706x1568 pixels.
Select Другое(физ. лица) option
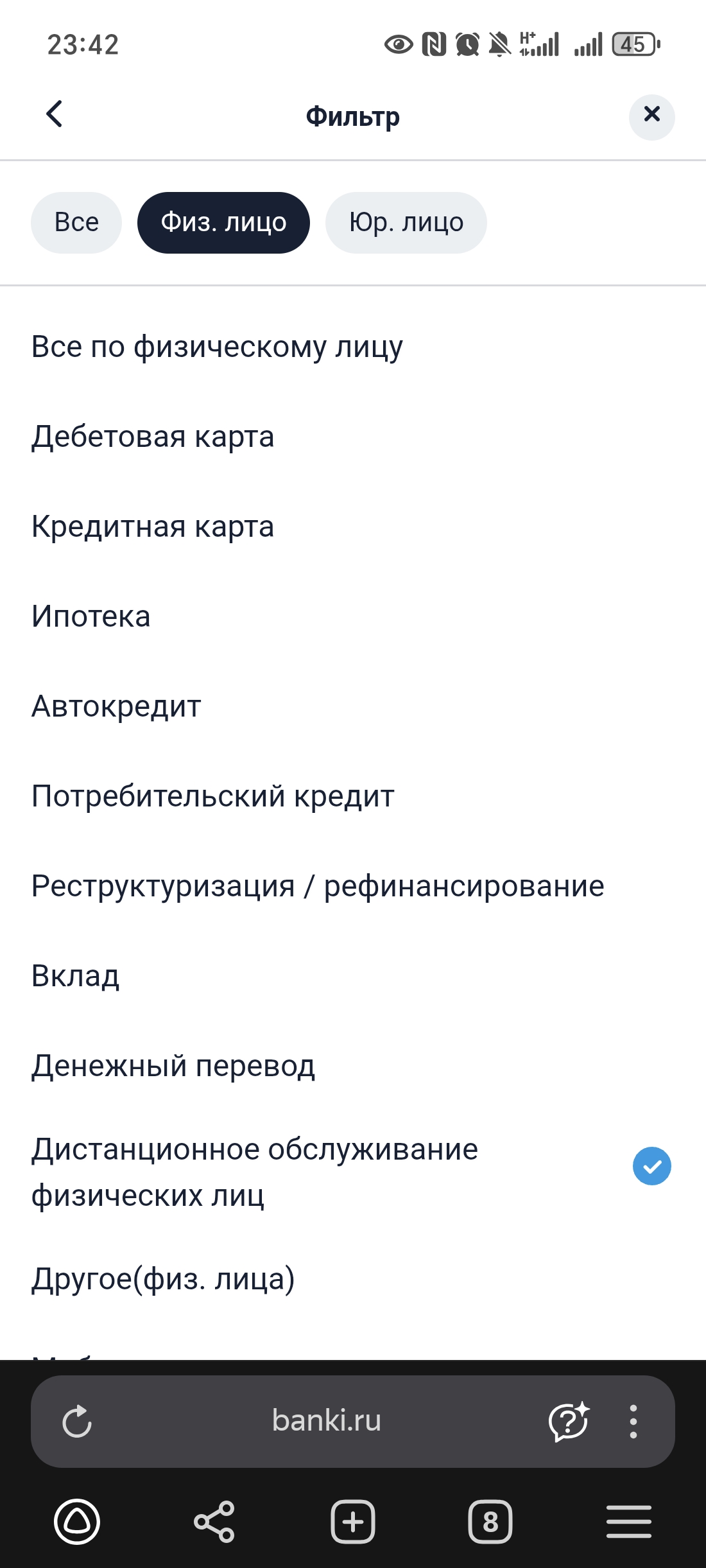pos(163,1278)
